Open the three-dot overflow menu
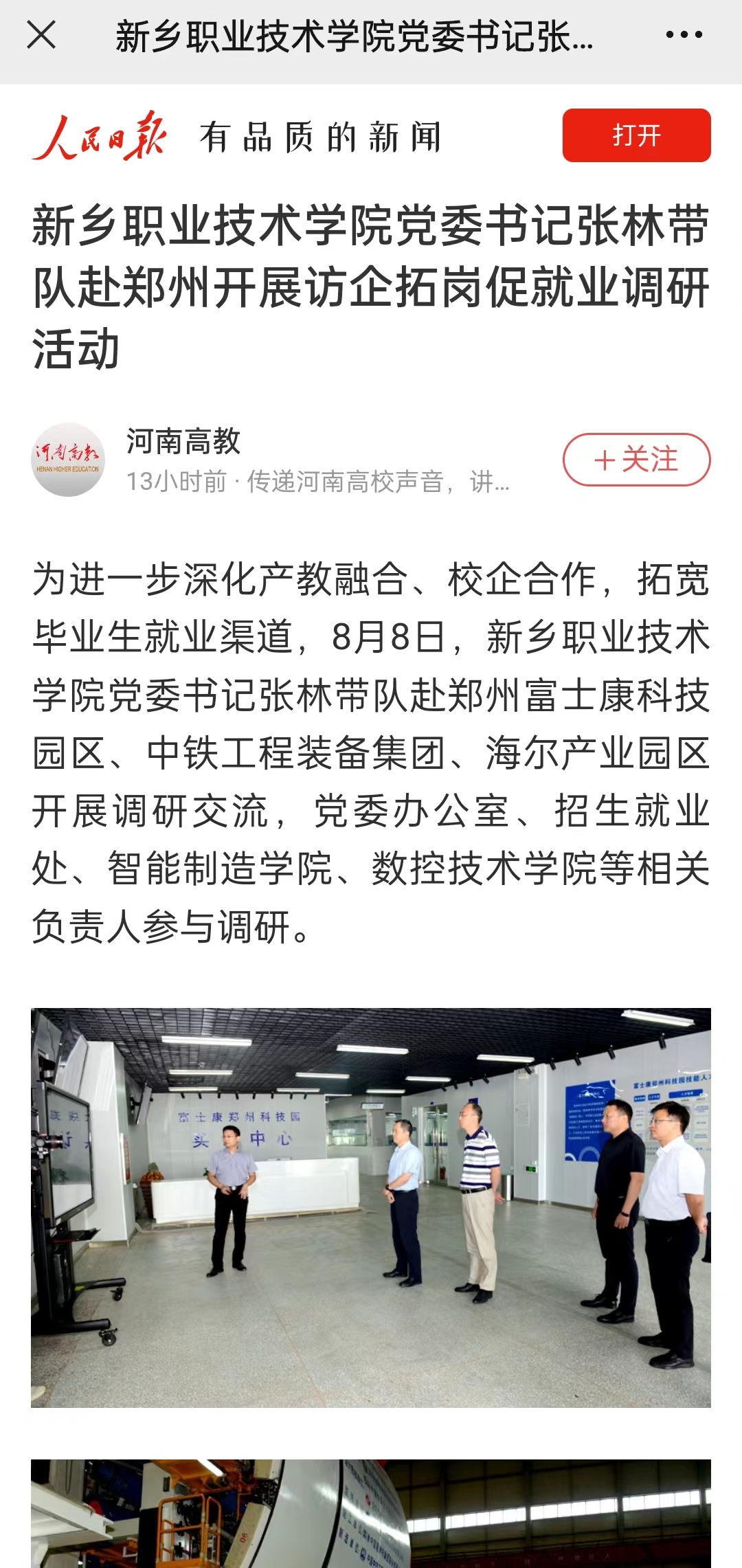The height and width of the screenshot is (1568, 742). [x=684, y=34]
